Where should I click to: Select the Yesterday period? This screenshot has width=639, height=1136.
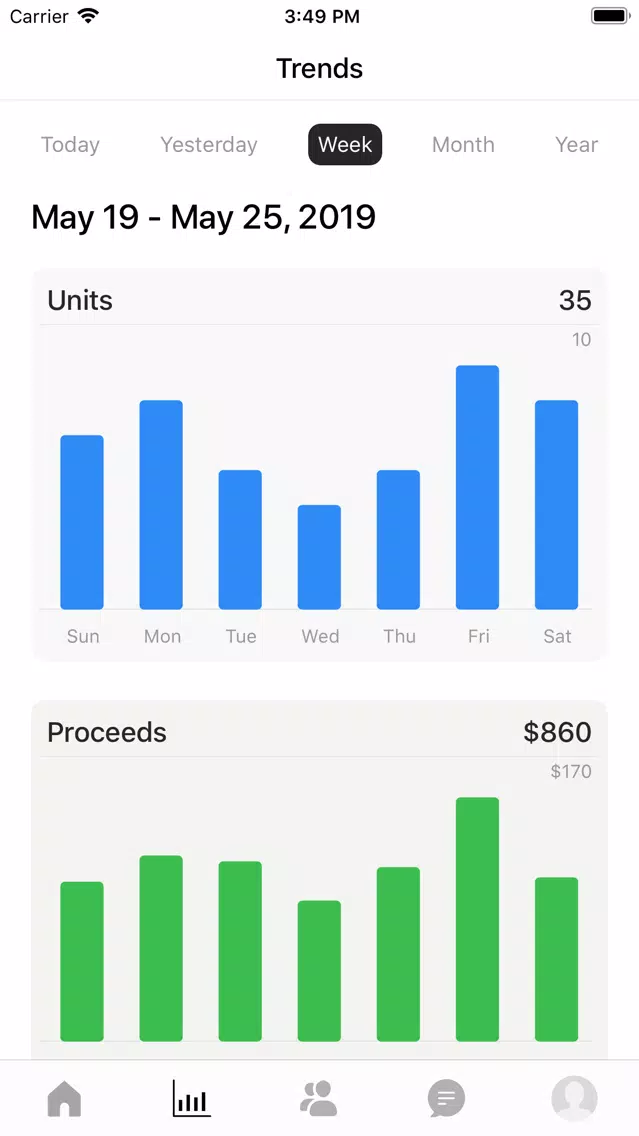tap(209, 145)
